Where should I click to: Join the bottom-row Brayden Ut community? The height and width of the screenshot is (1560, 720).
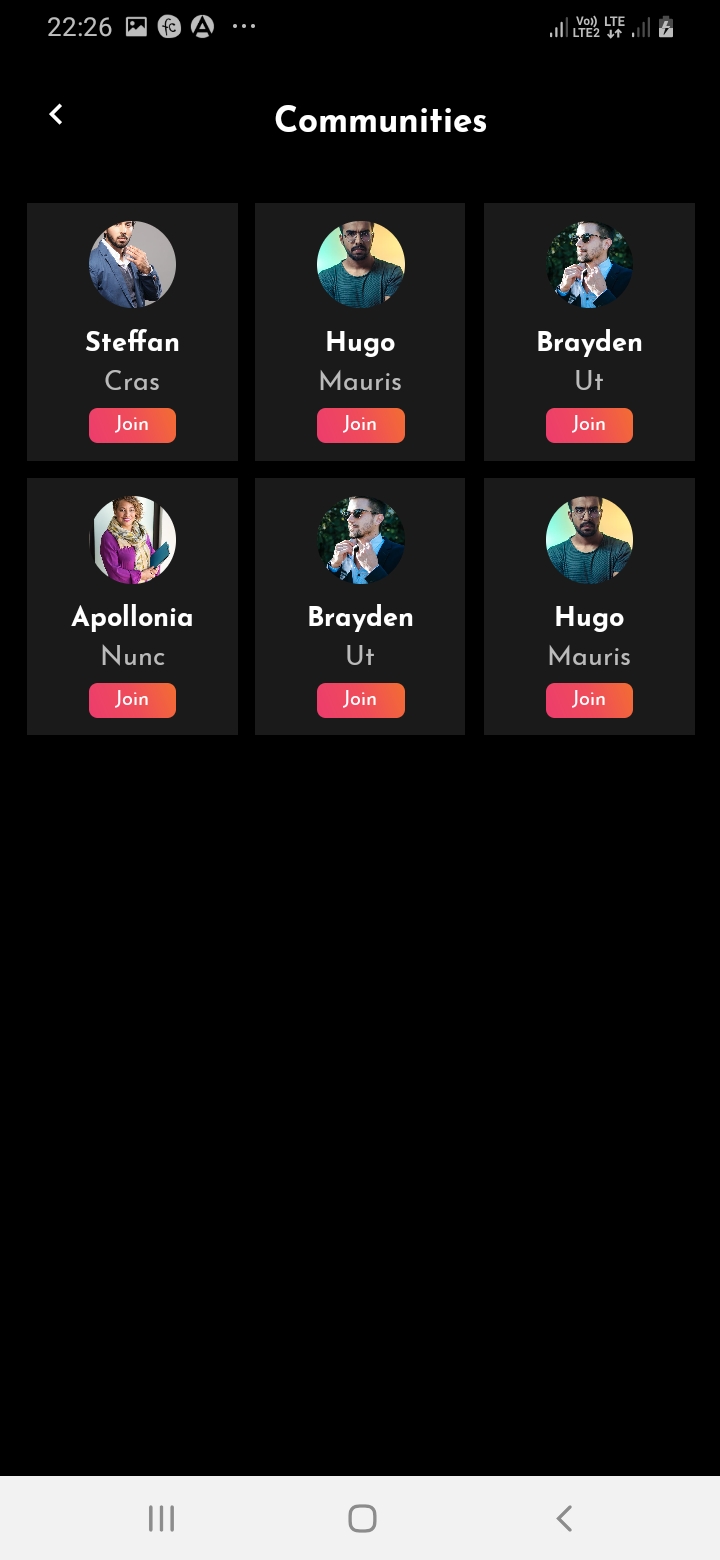[x=360, y=699]
